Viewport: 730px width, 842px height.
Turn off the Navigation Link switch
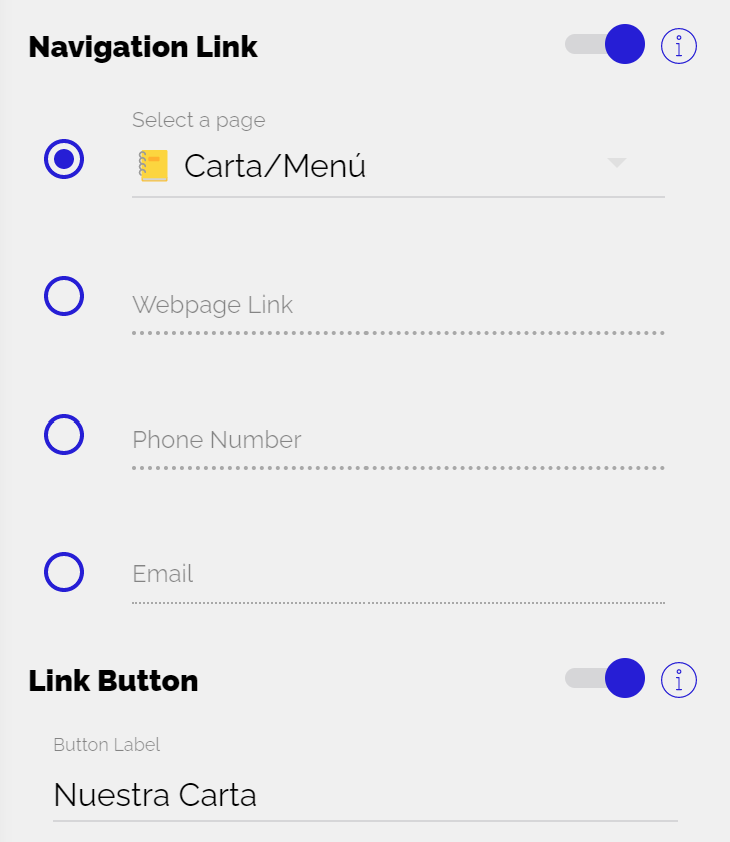pos(606,45)
